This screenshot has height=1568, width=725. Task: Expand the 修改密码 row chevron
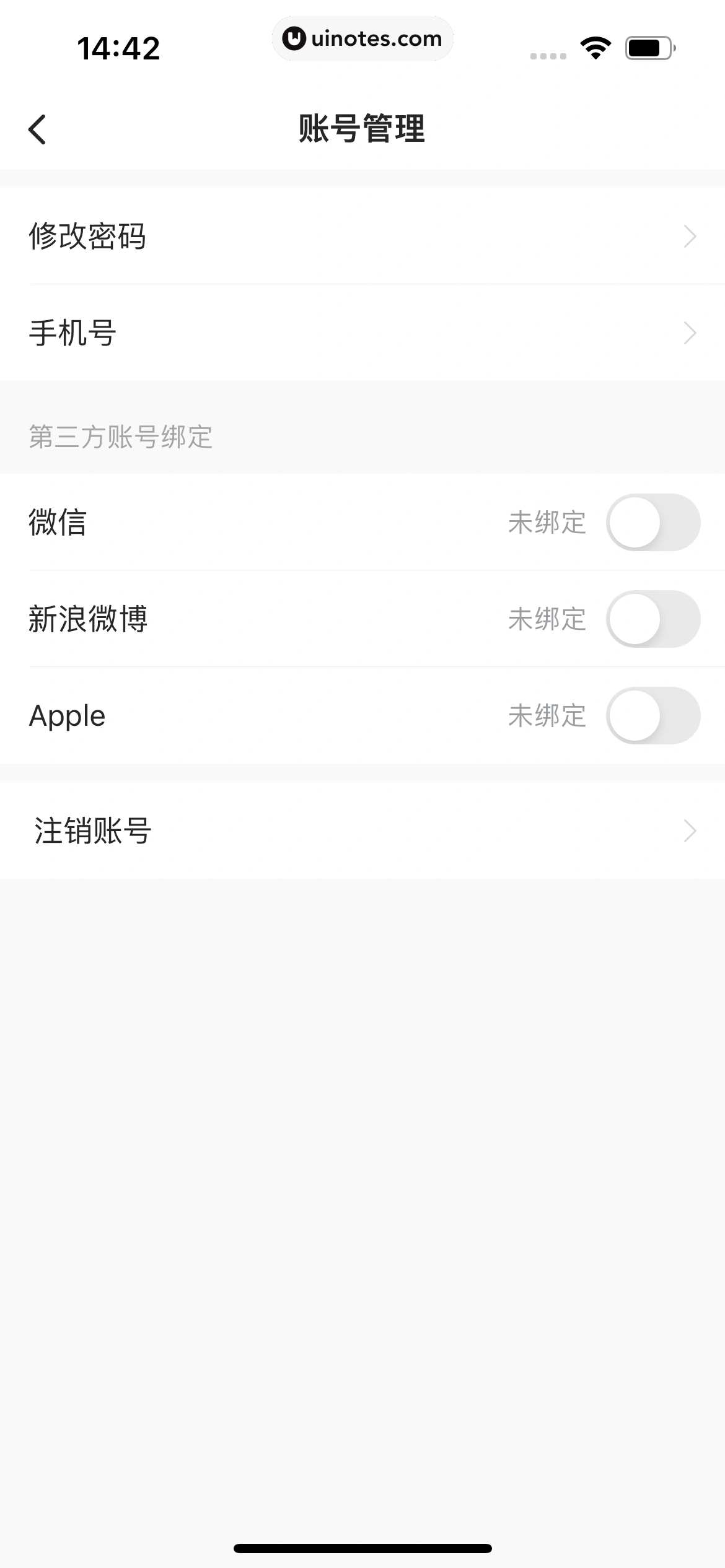coord(690,237)
